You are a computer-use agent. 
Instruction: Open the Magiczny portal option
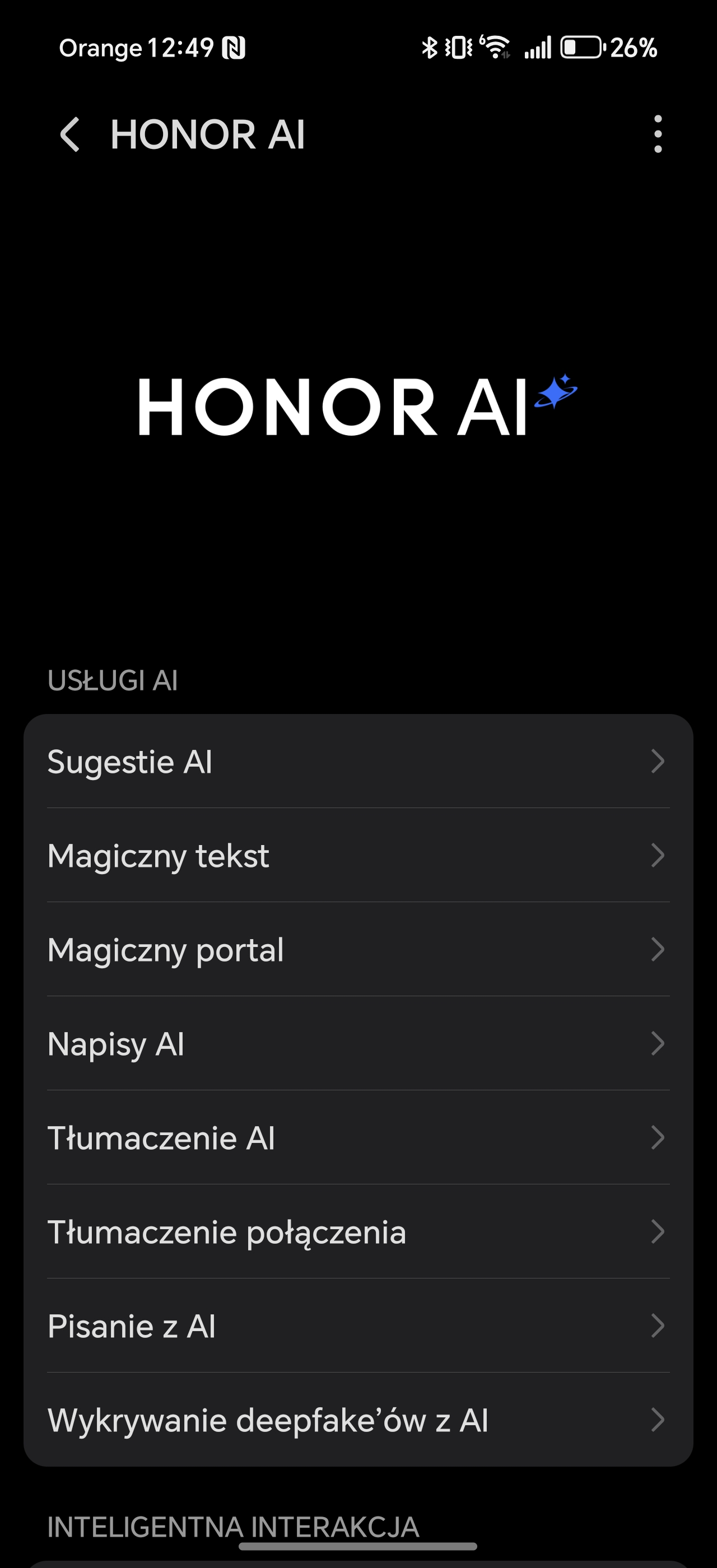pyautogui.click(x=358, y=949)
